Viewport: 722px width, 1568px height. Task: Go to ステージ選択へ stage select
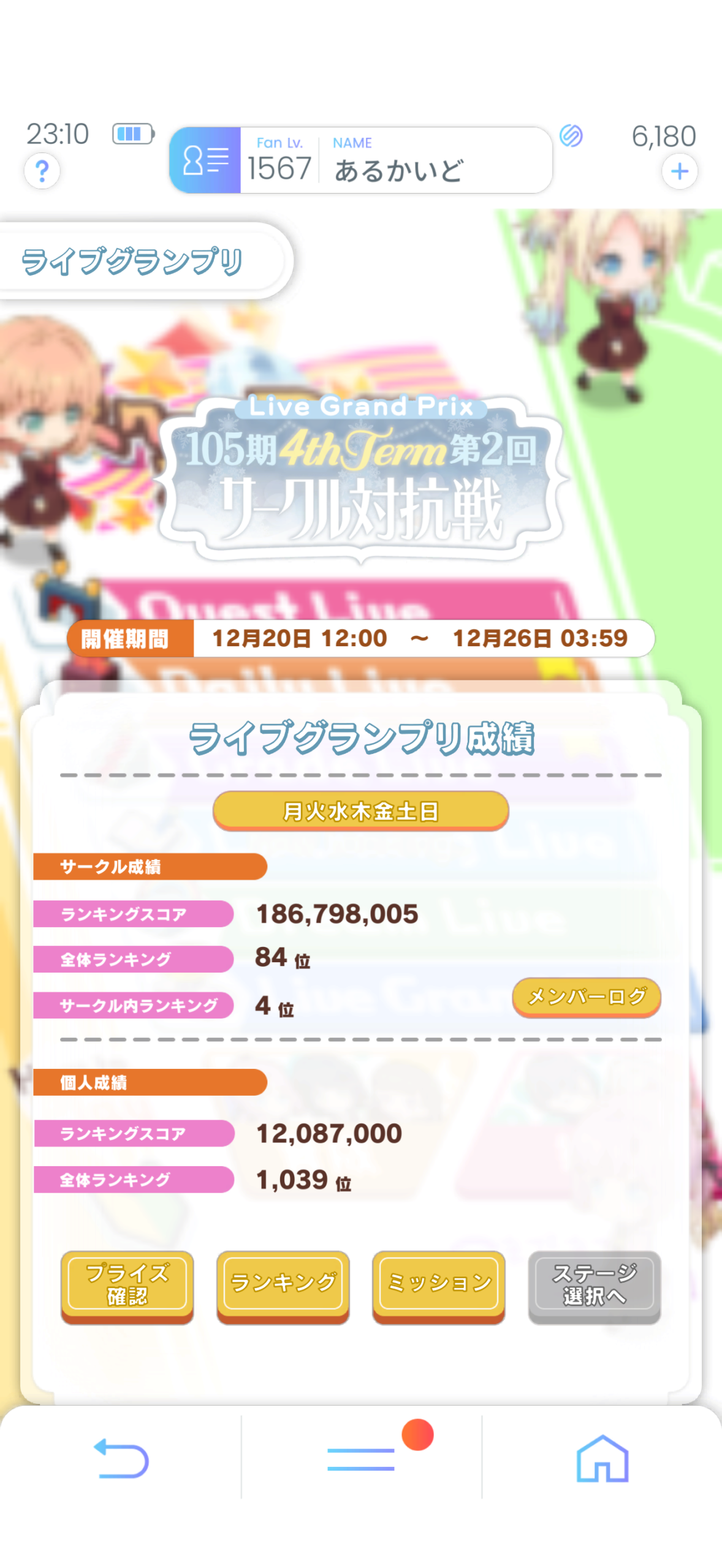[x=594, y=1285]
